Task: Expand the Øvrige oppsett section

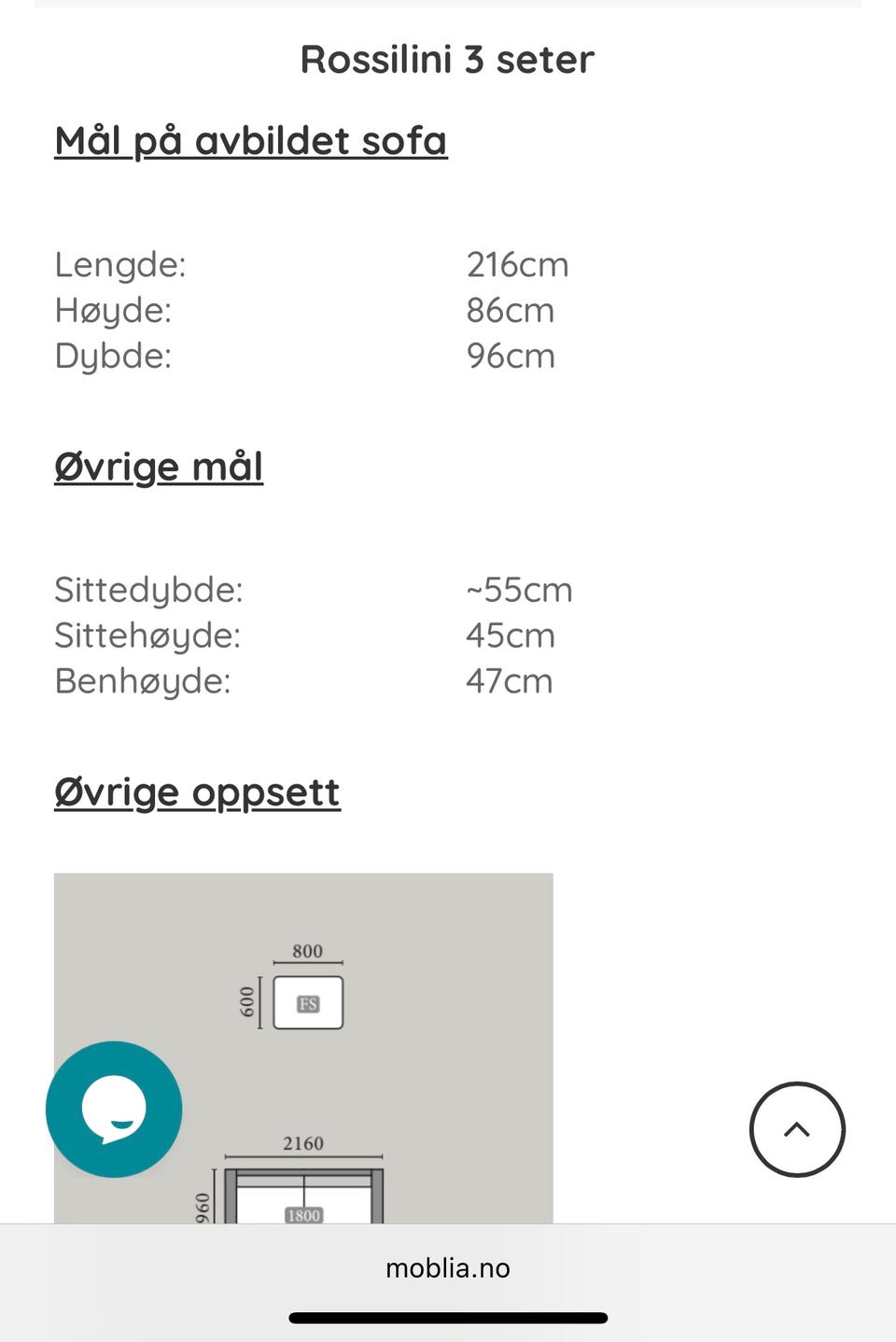Action: (x=197, y=791)
